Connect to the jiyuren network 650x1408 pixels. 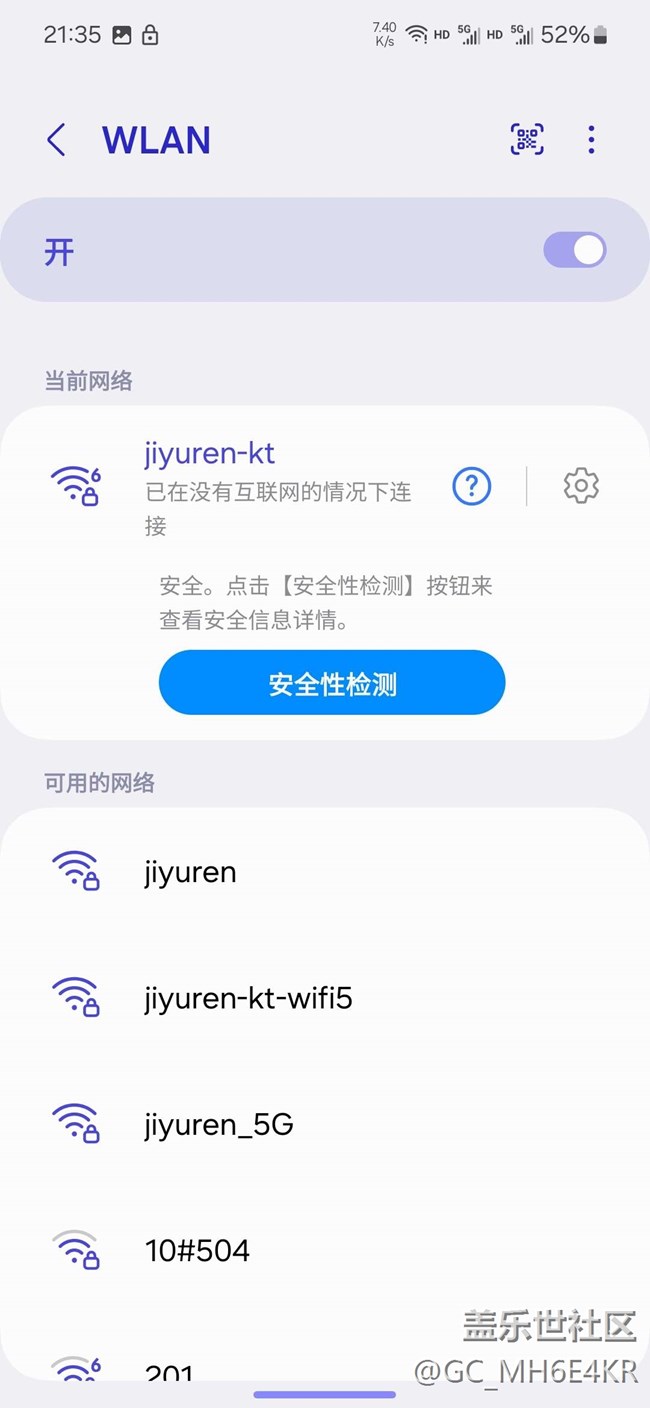click(325, 872)
